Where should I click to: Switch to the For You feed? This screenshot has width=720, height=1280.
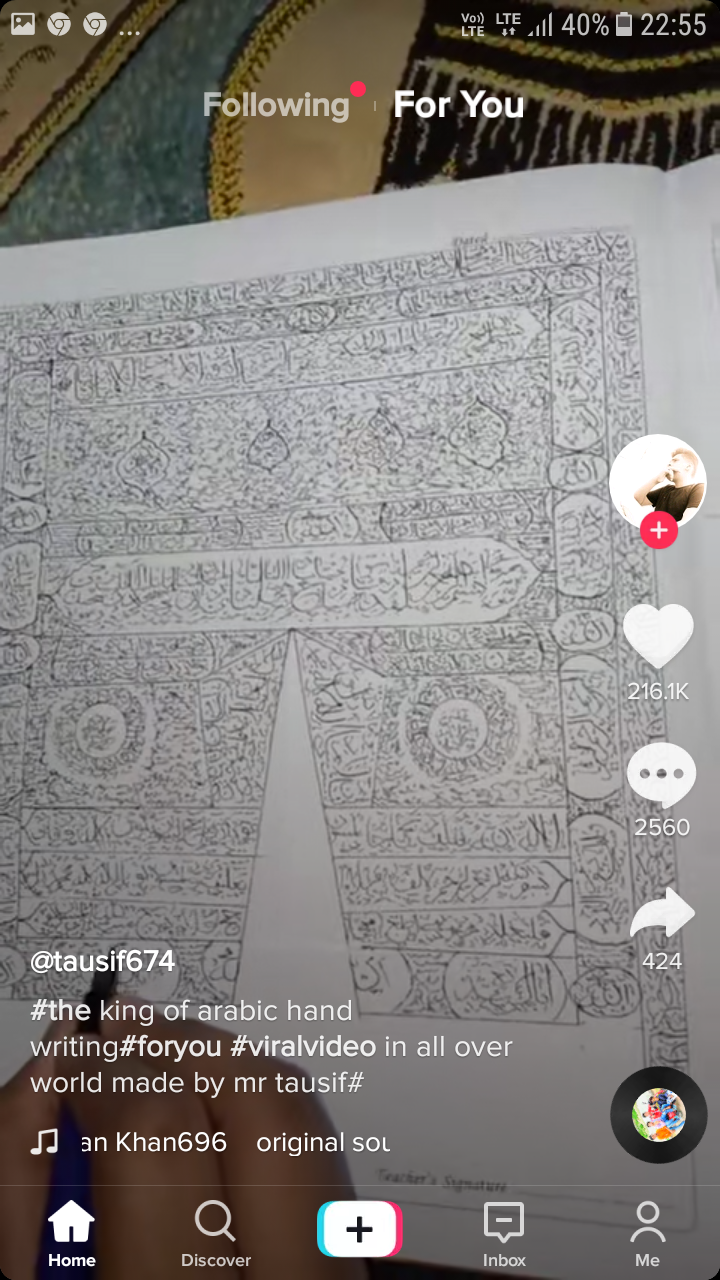pos(459,105)
